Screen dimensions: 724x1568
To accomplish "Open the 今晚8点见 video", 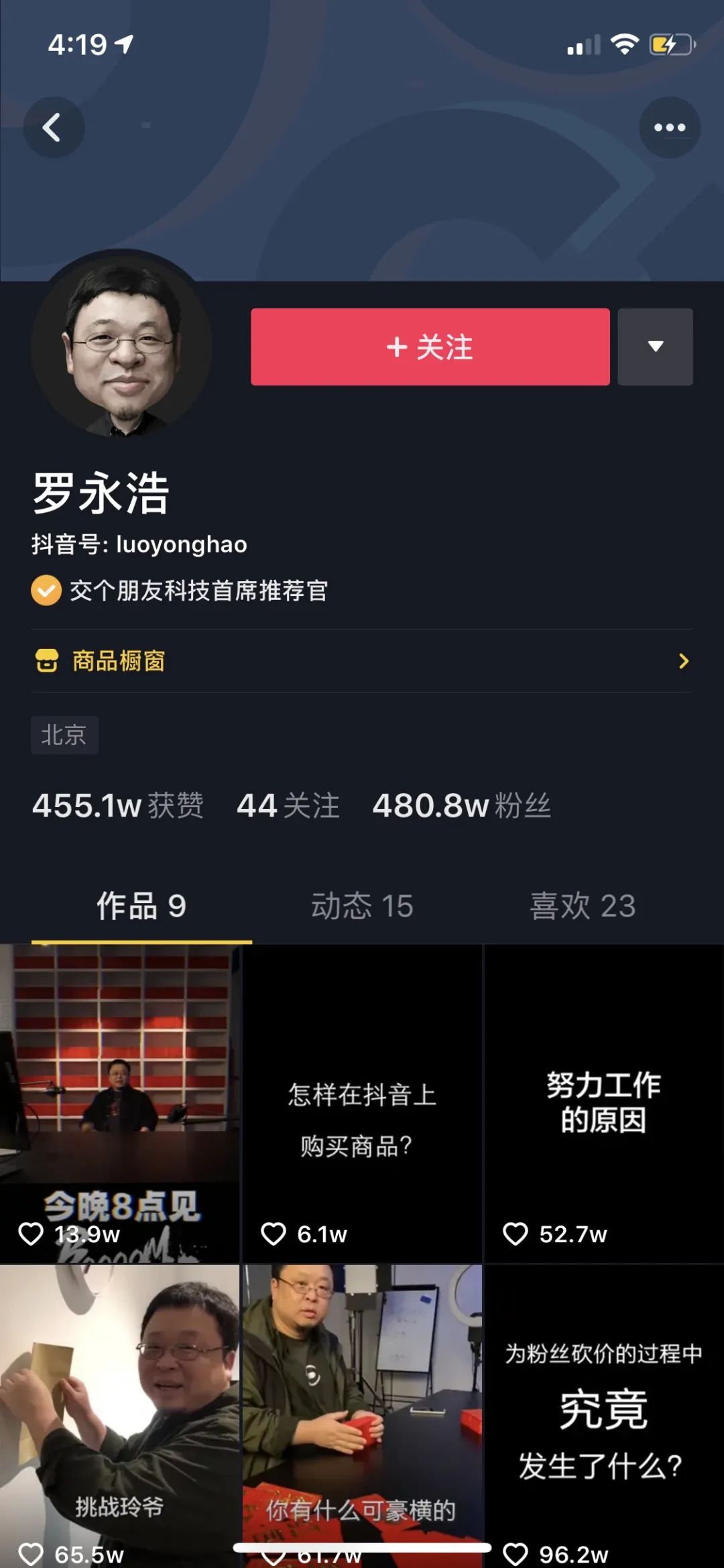I will [x=119, y=1103].
